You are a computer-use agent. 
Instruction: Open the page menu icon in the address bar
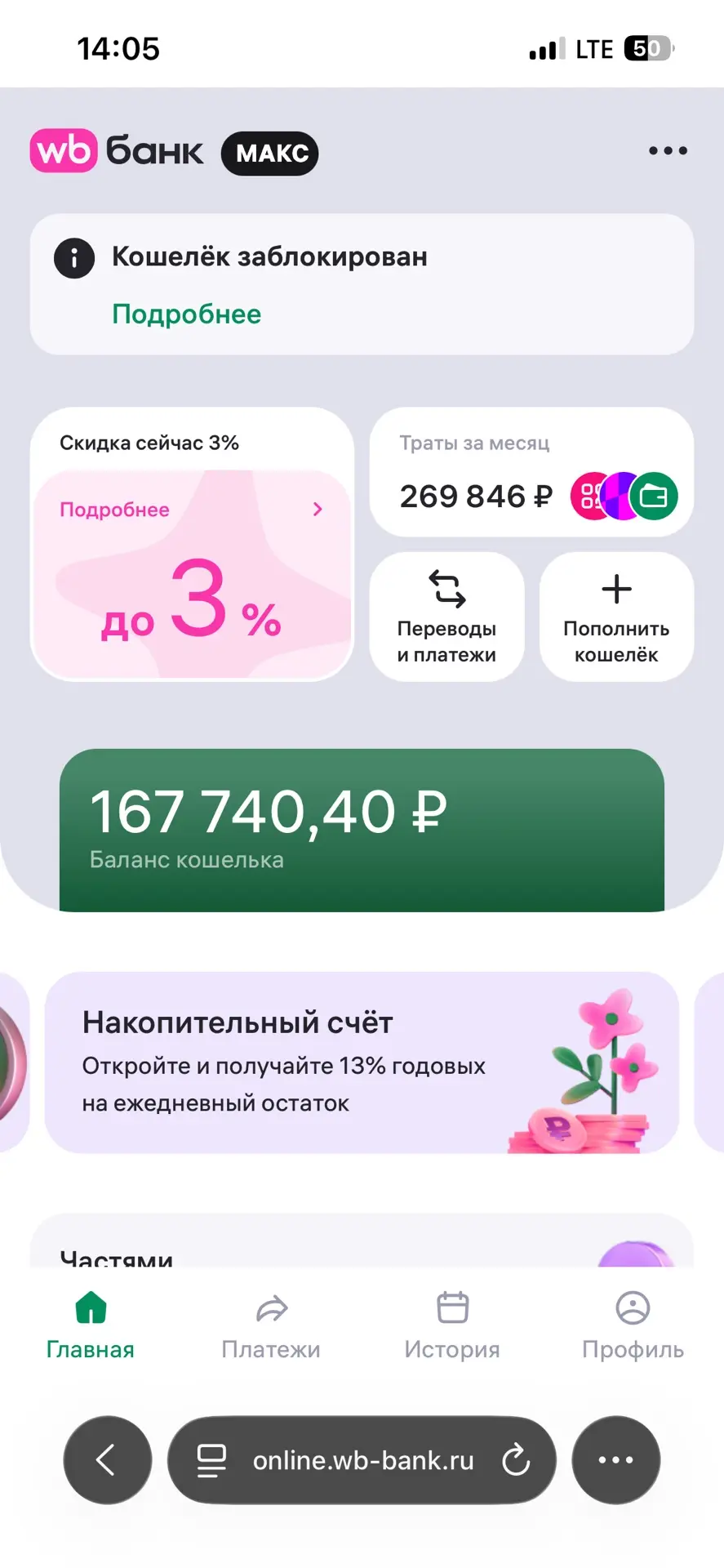point(211,1460)
